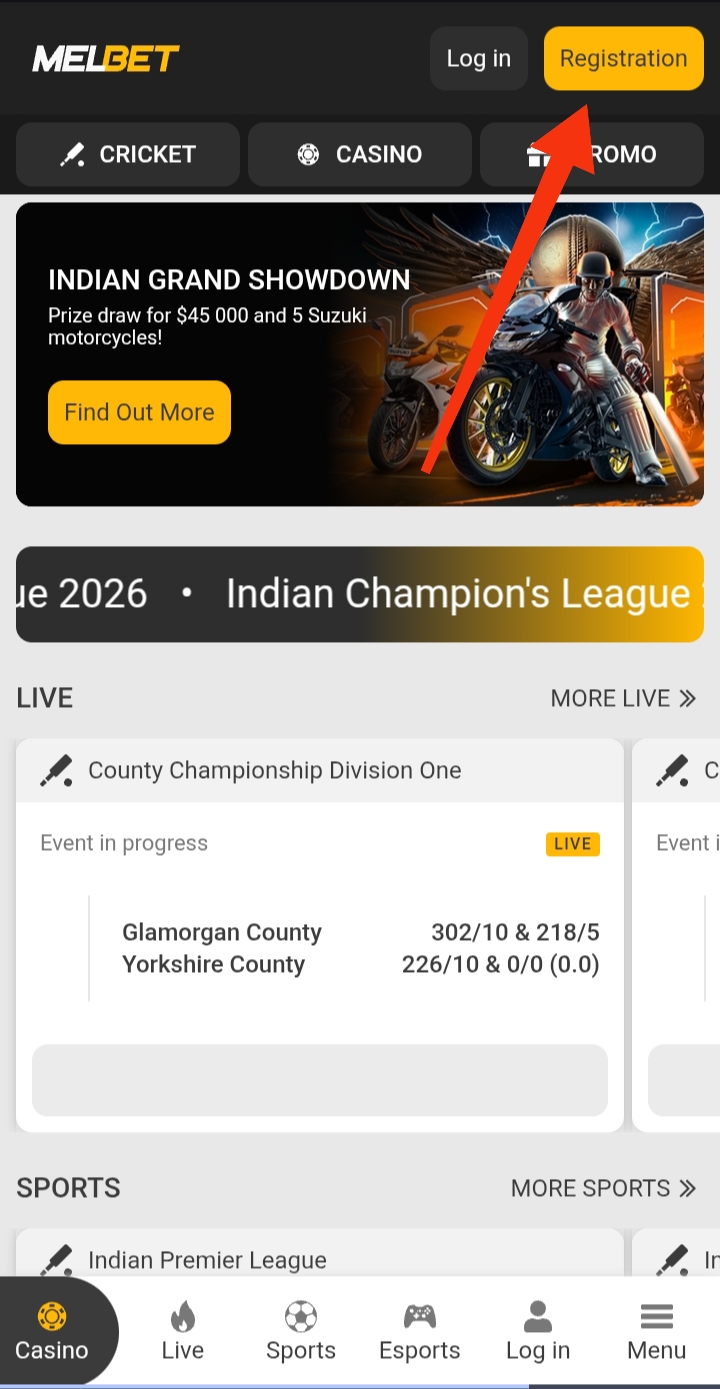Open the Menu in the bottom bar

tap(656, 1332)
